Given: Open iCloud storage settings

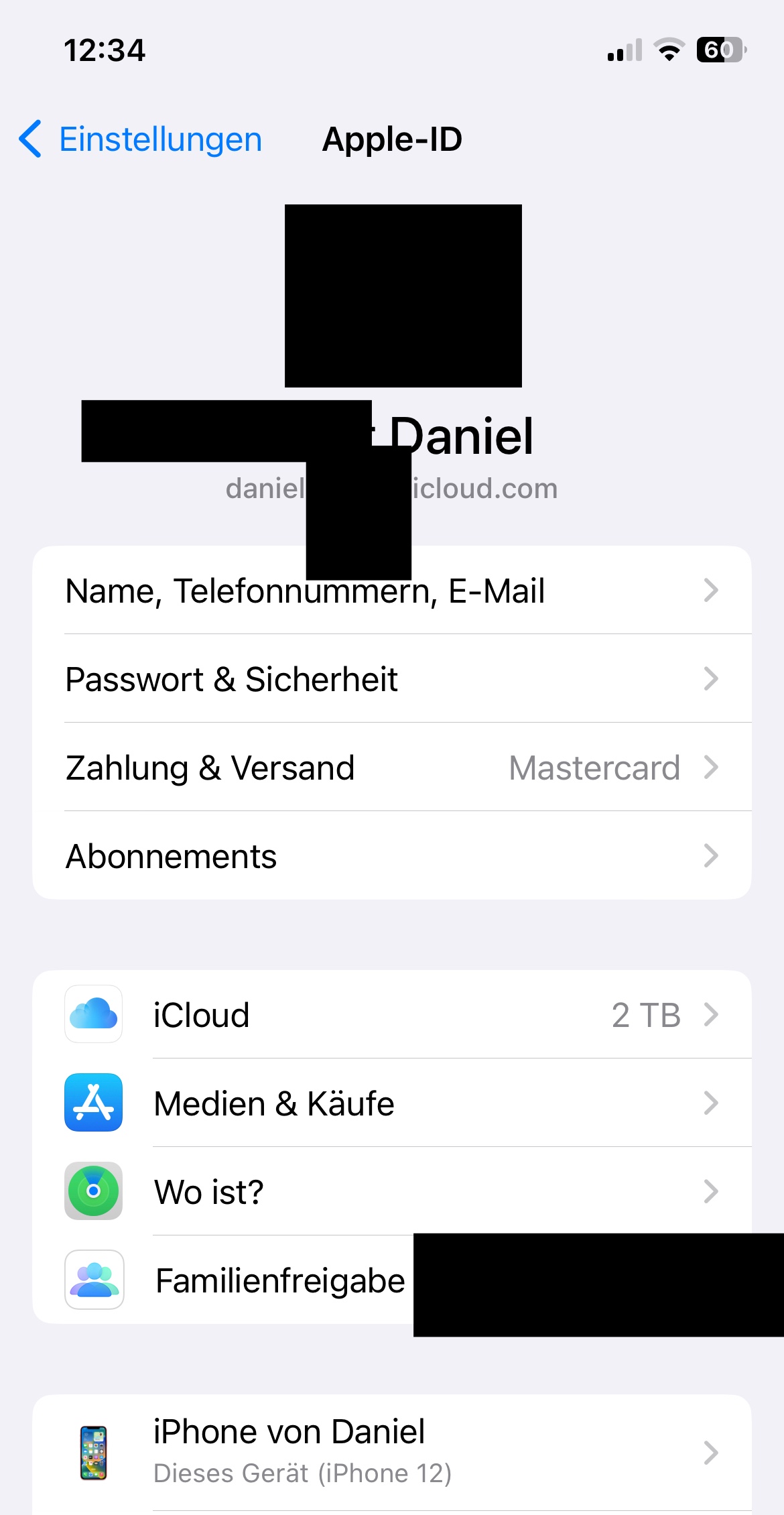Looking at the screenshot, I should pyautogui.click(x=391, y=1014).
